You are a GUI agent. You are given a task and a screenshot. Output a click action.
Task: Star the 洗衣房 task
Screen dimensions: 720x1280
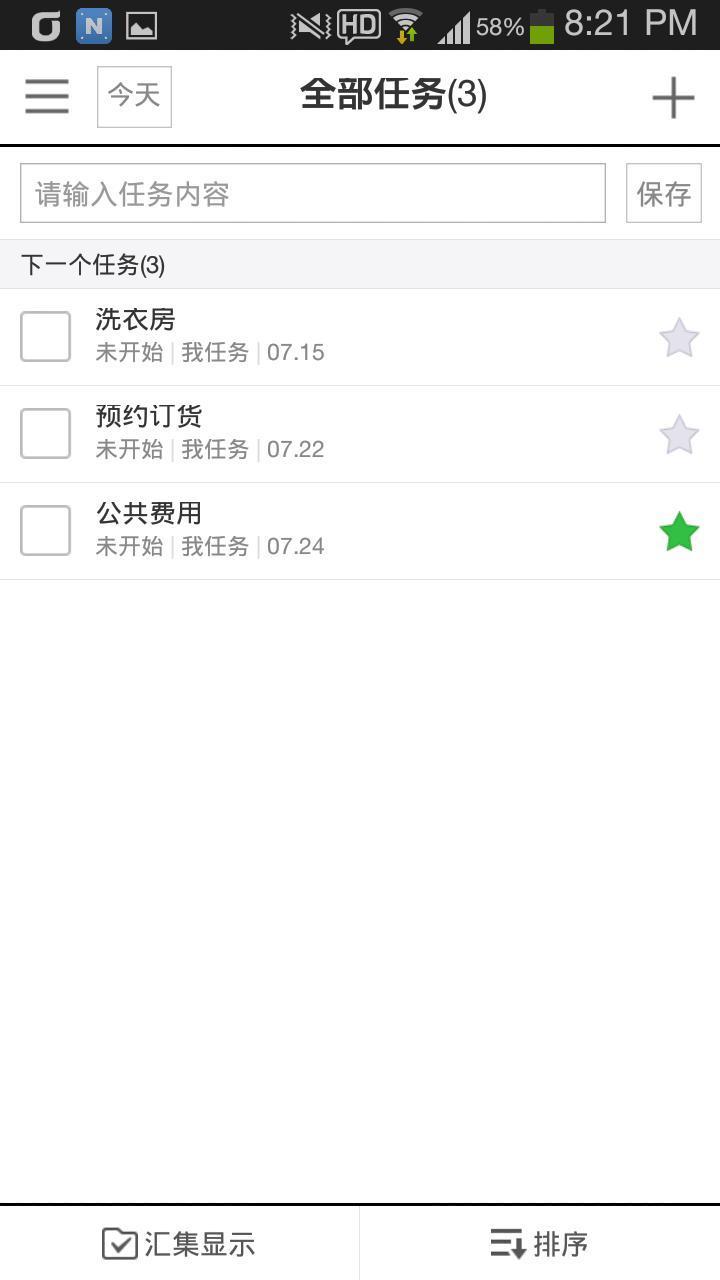pyautogui.click(x=679, y=338)
